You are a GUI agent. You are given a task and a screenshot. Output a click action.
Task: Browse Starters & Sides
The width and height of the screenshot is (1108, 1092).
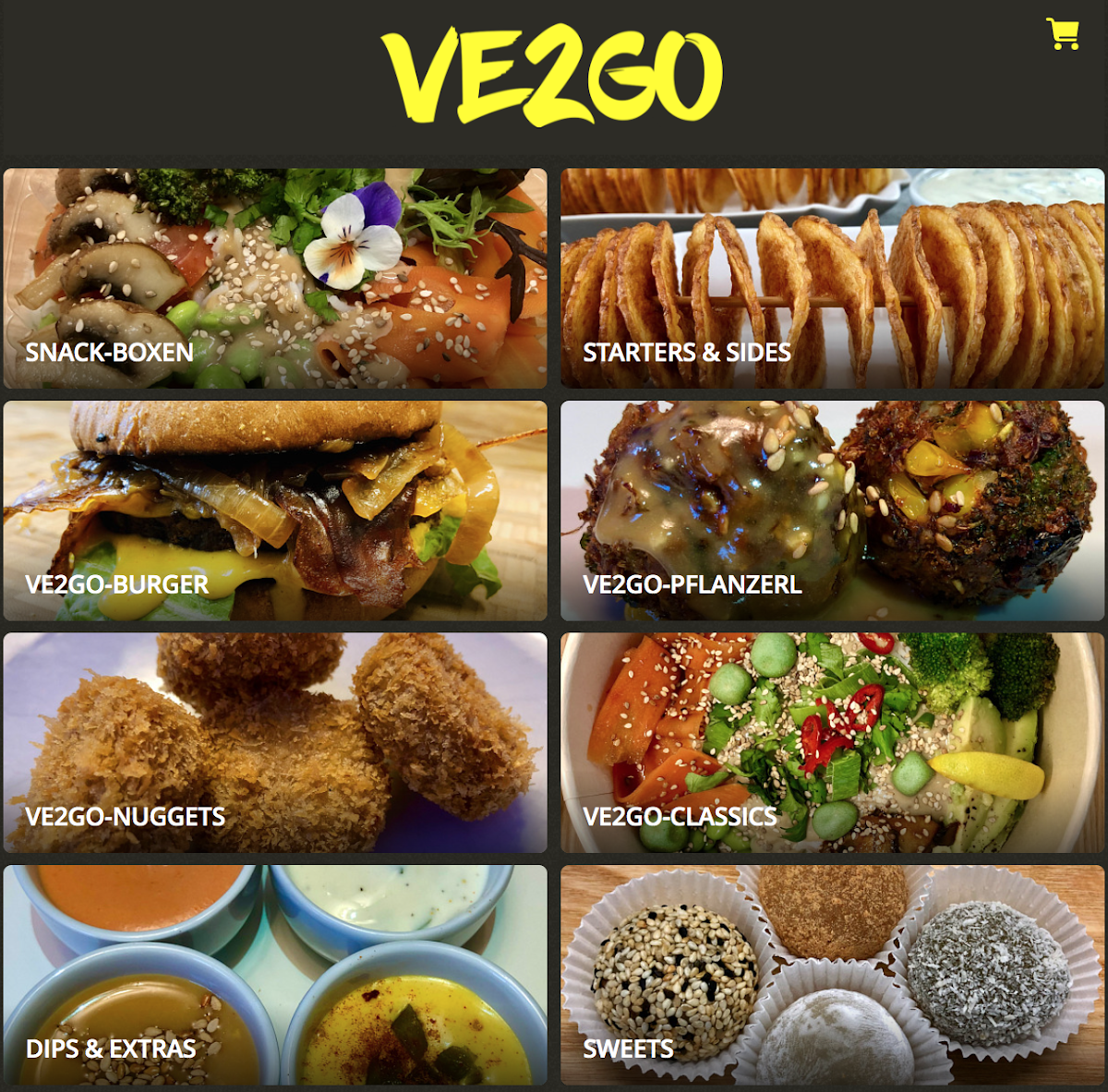[x=833, y=278]
